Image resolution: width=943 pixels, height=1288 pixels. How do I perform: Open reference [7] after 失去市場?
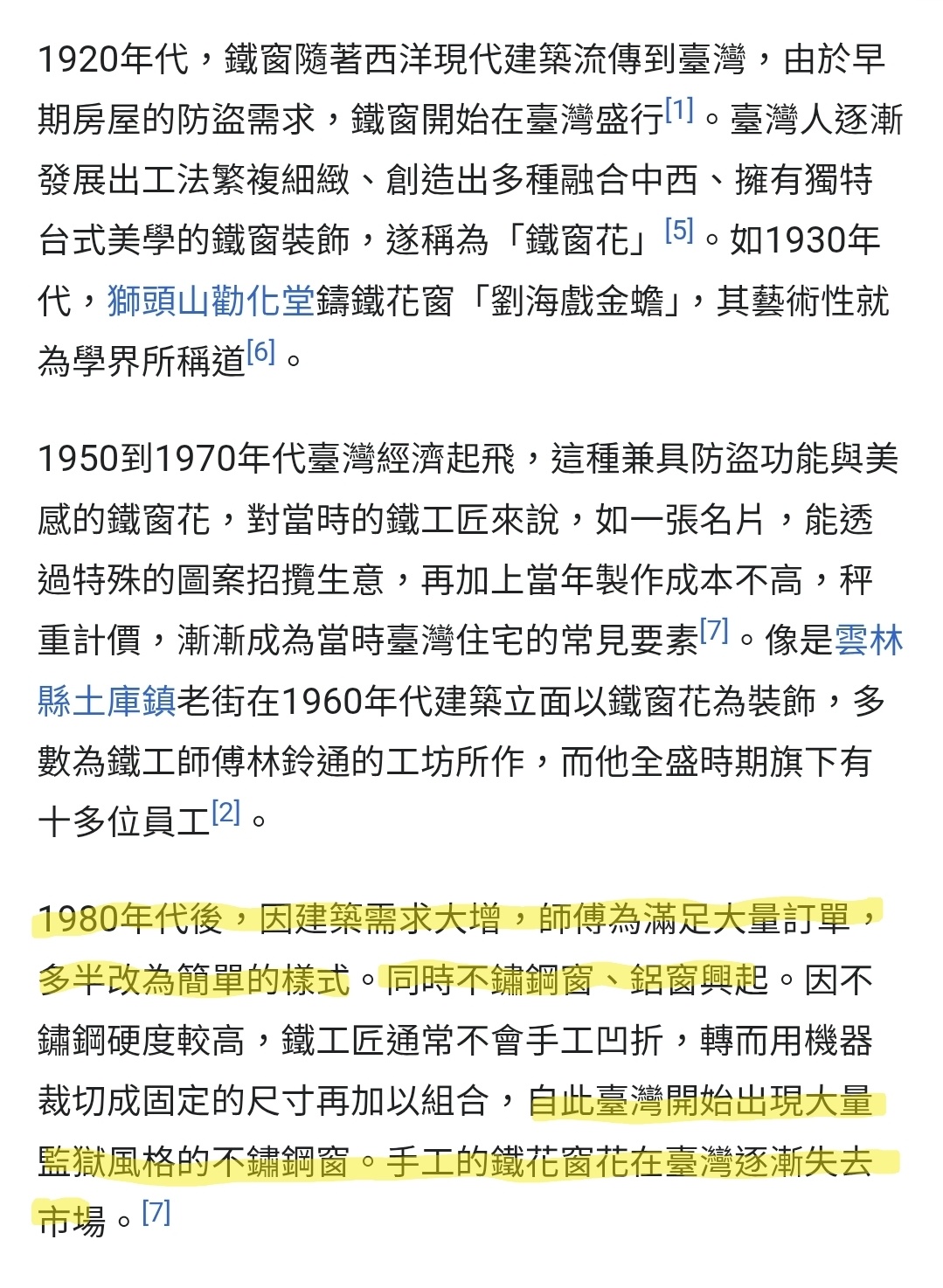click(156, 1212)
